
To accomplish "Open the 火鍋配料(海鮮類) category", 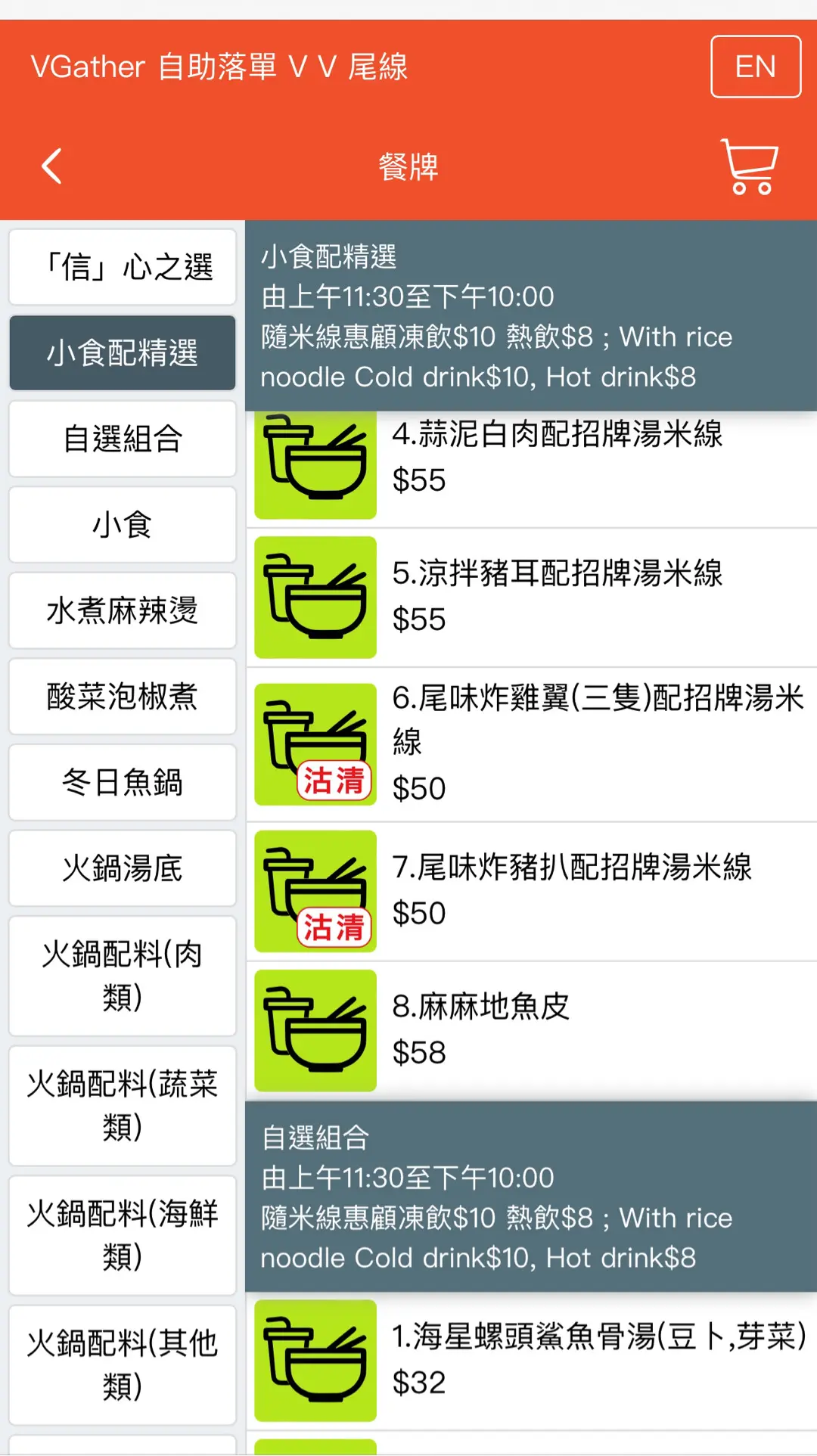I will (x=123, y=1235).
